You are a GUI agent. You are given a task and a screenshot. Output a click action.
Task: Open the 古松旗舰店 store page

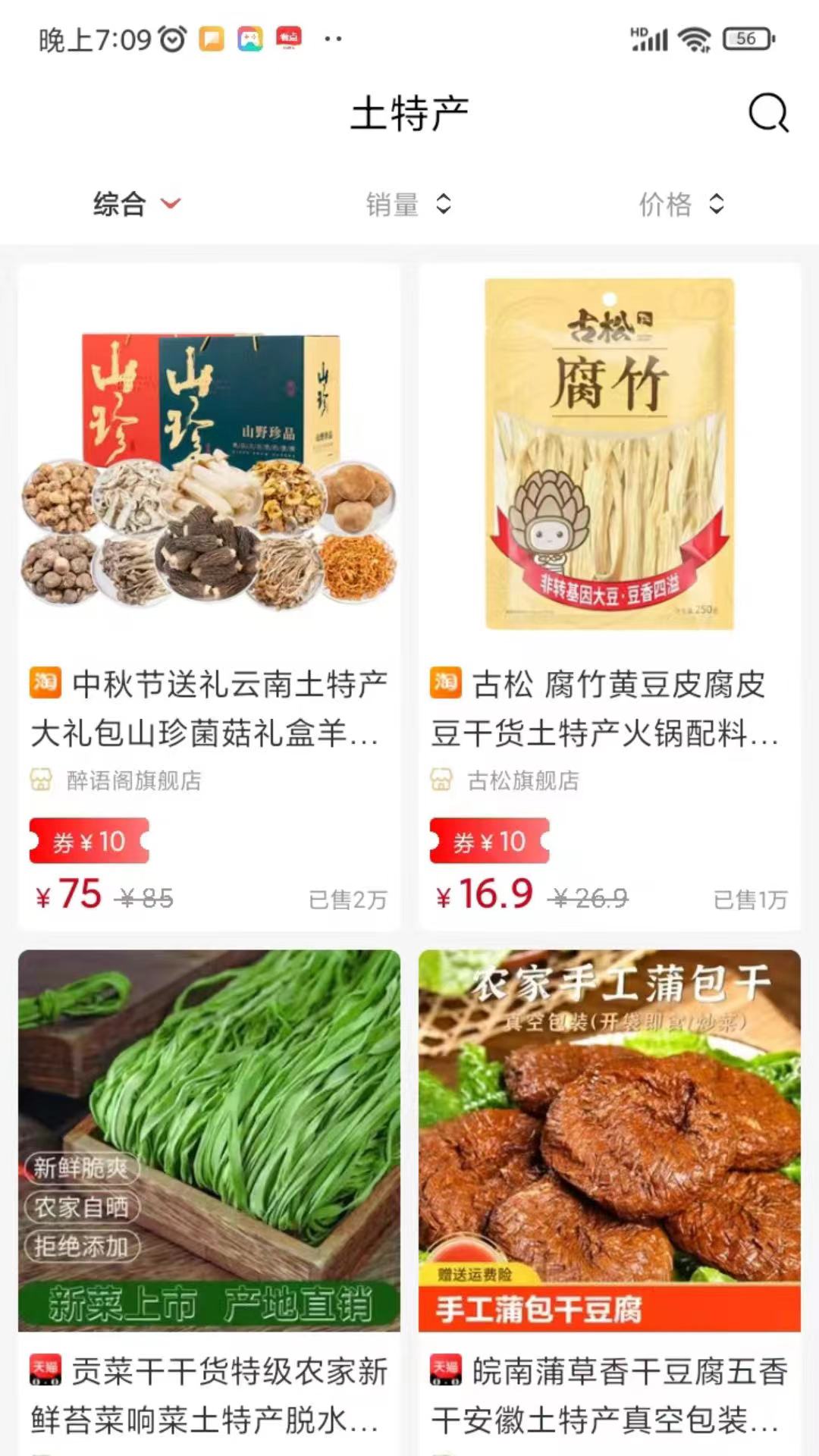coord(522,783)
